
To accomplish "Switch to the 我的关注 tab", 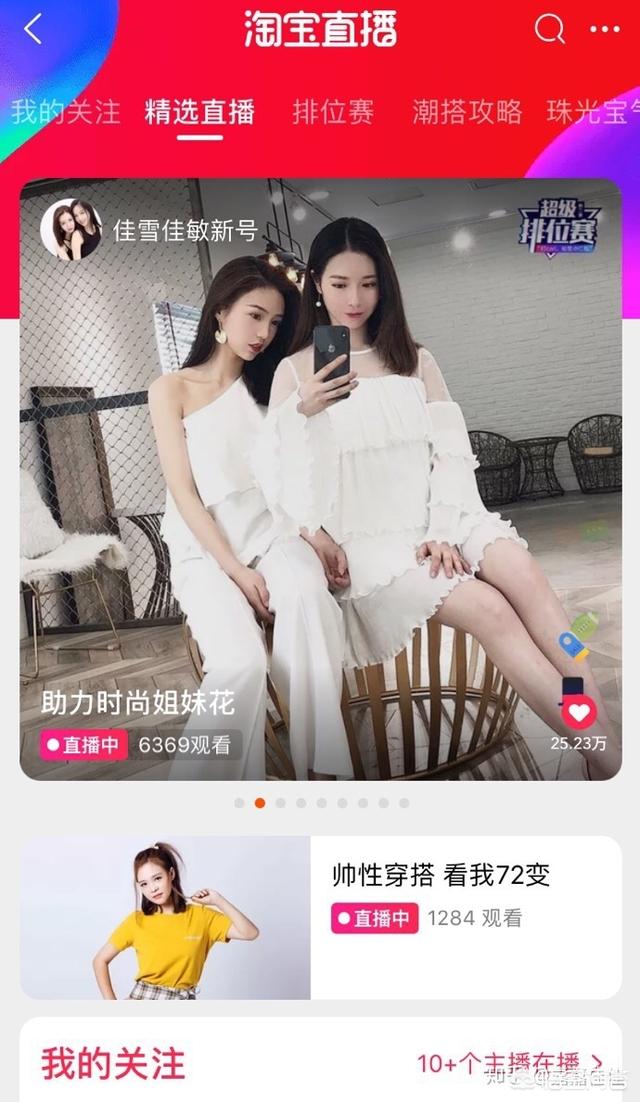I will point(65,111).
